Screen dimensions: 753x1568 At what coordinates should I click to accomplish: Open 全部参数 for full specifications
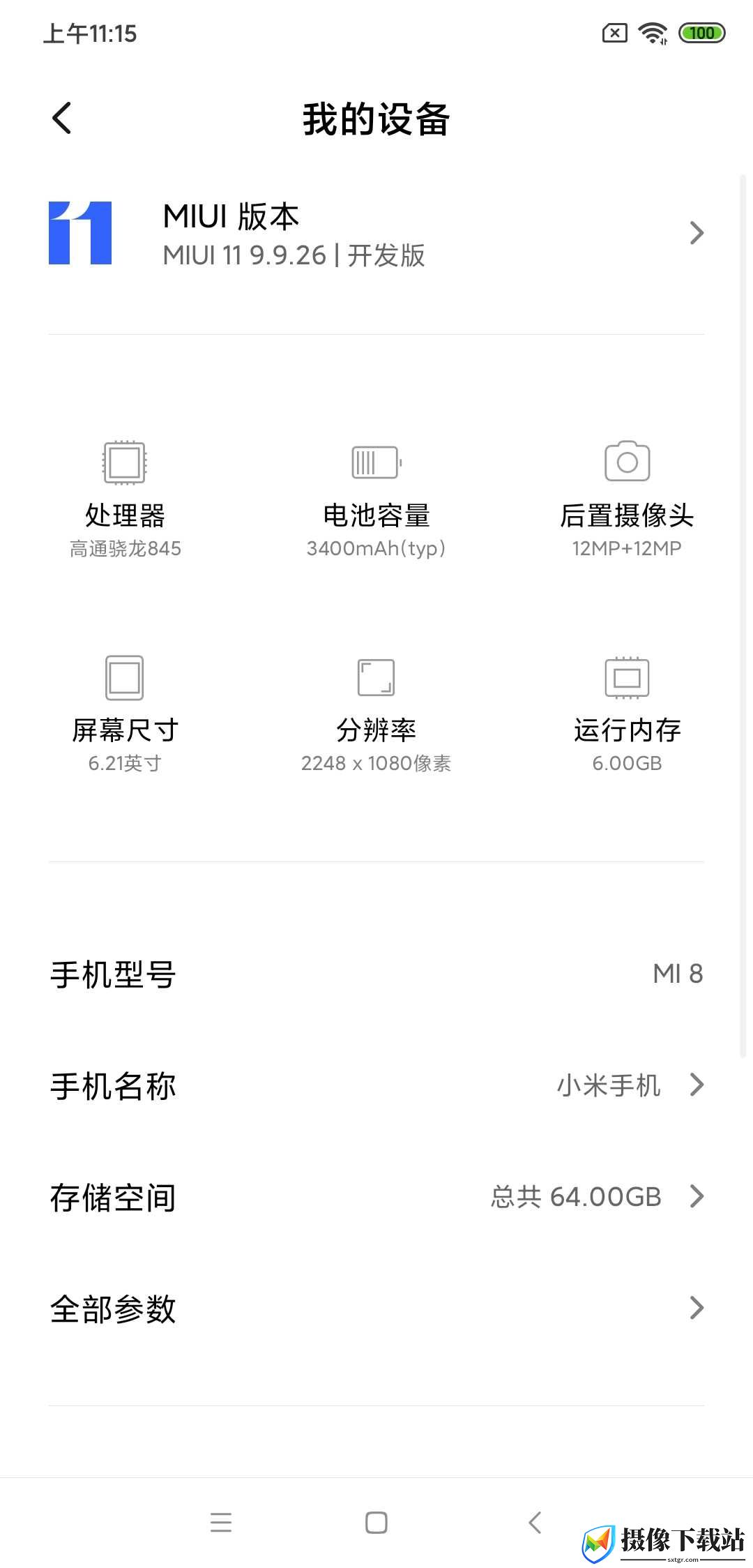click(376, 1309)
